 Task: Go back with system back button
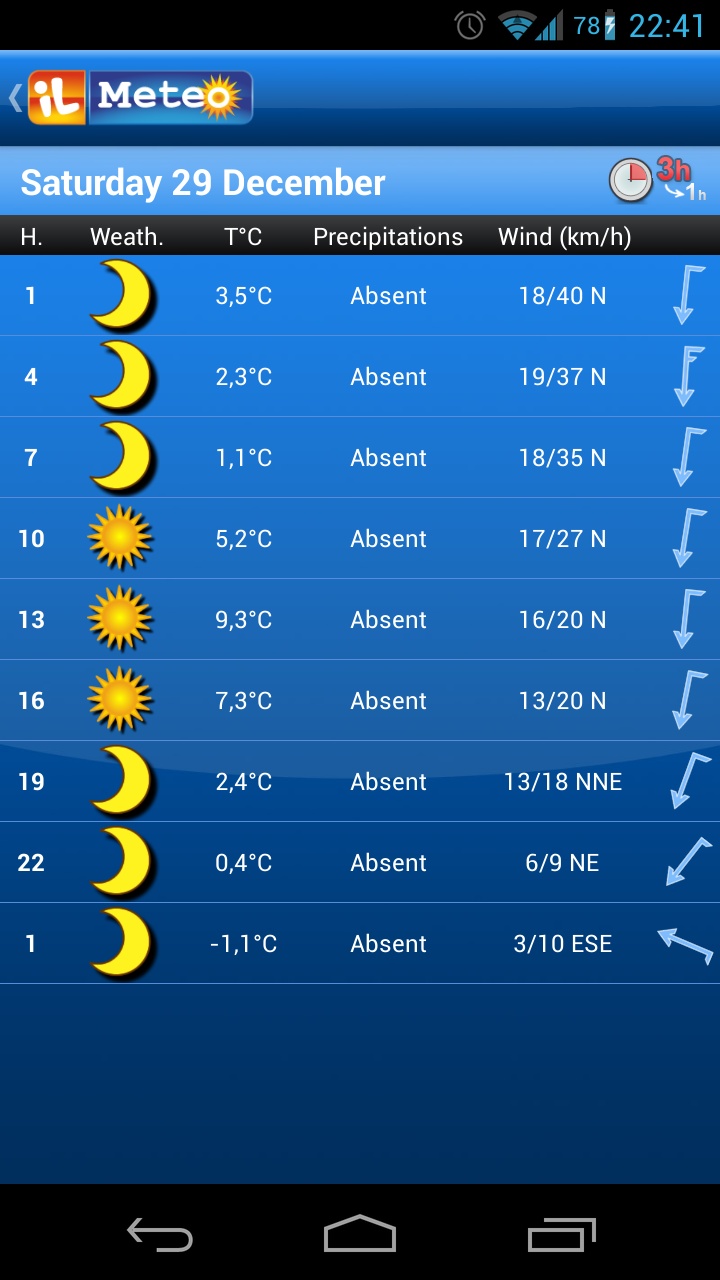tap(160, 1234)
